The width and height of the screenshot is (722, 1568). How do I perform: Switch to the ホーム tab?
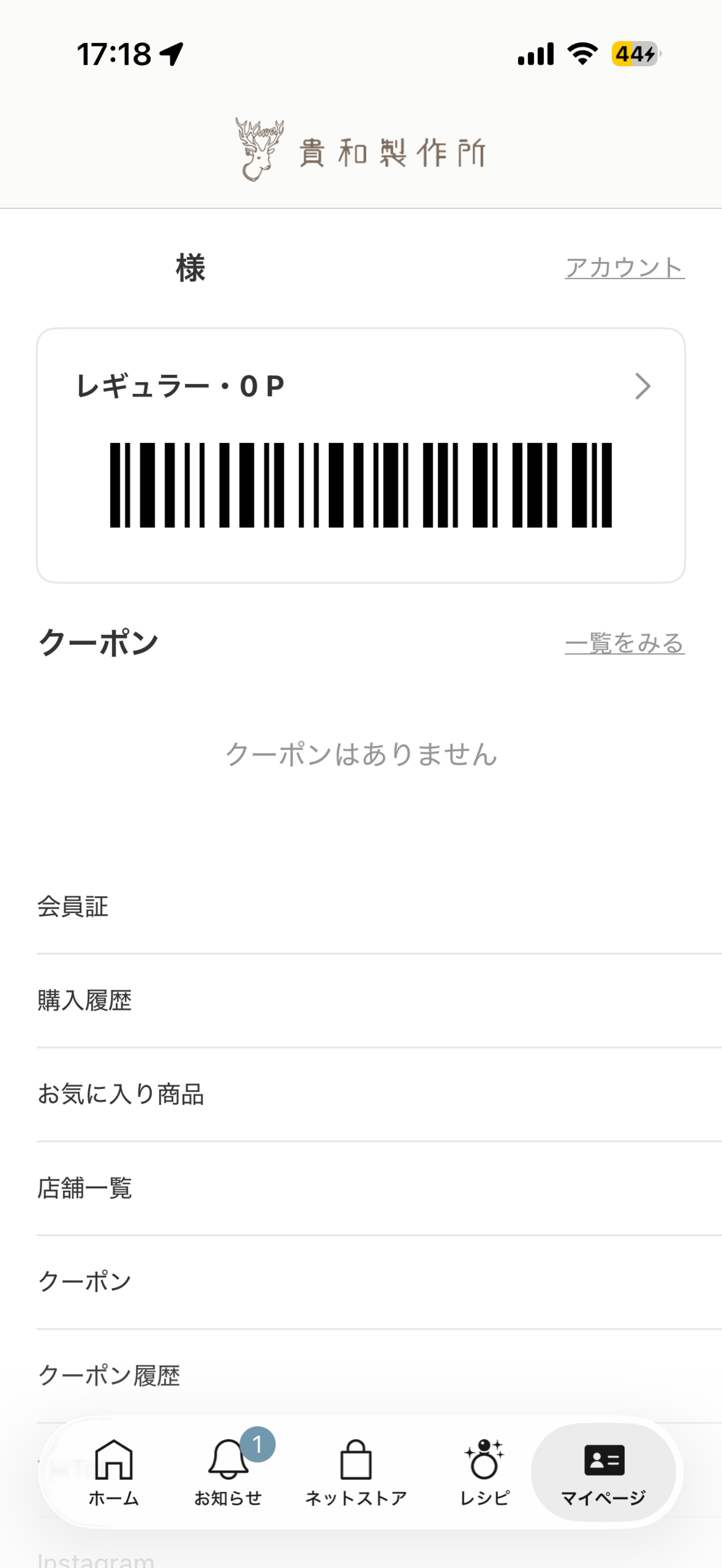pos(114,1472)
